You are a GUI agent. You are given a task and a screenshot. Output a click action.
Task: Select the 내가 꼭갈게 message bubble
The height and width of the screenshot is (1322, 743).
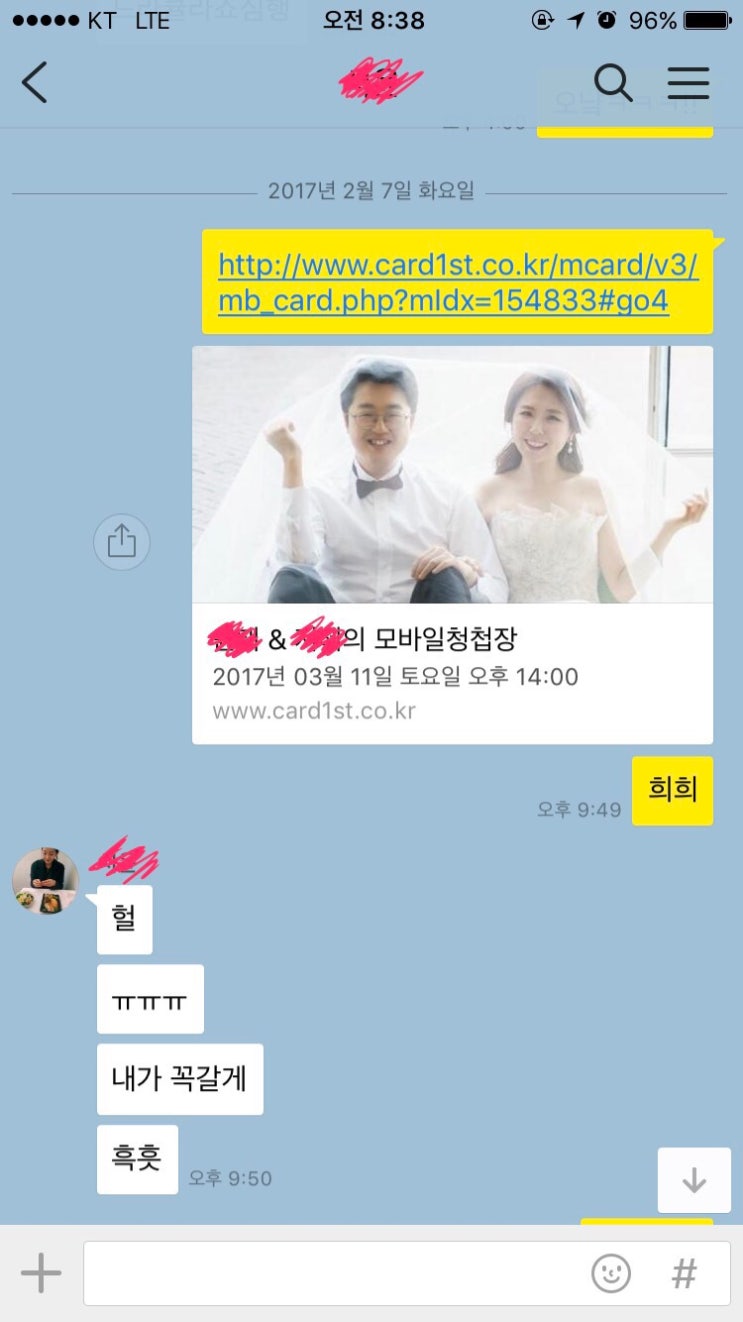179,1078
